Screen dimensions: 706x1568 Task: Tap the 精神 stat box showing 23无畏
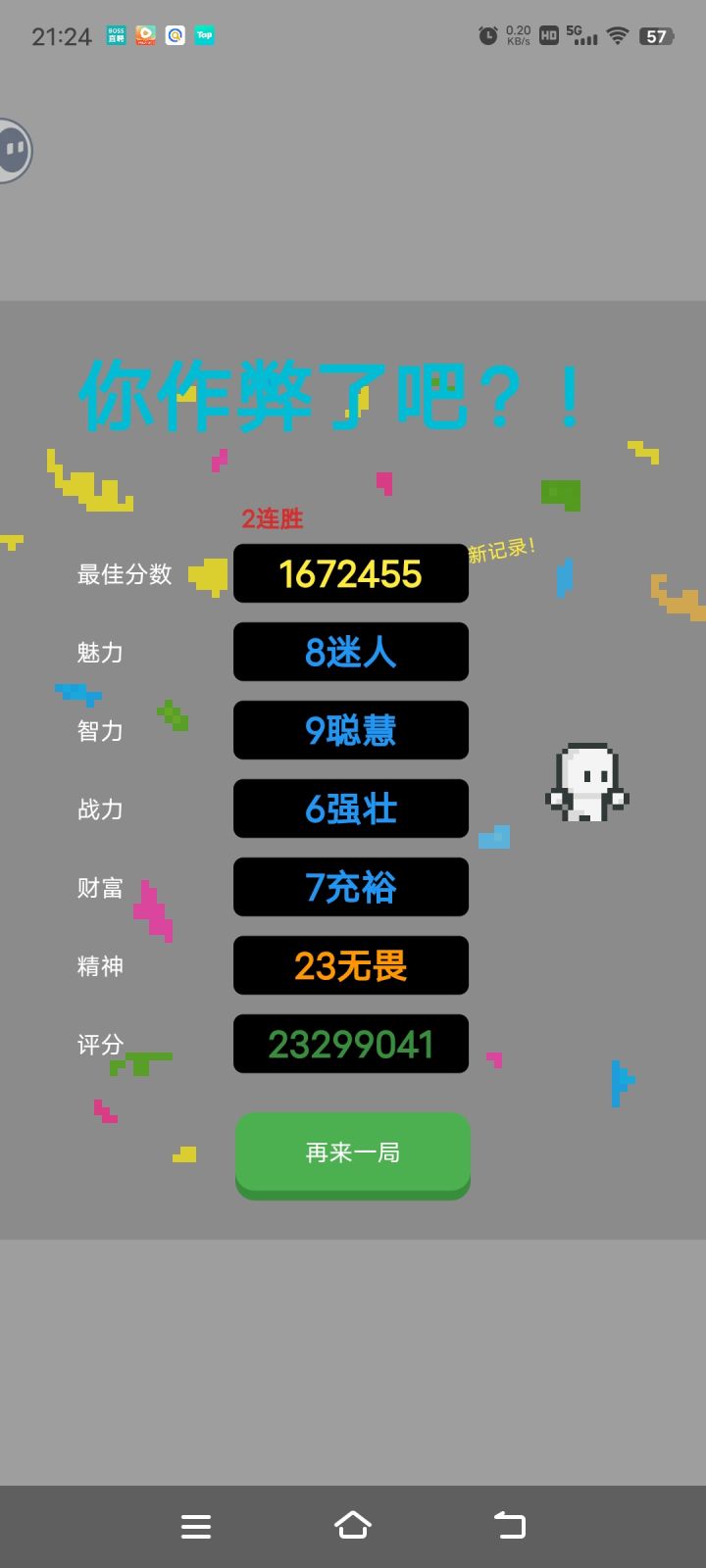pos(350,965)
